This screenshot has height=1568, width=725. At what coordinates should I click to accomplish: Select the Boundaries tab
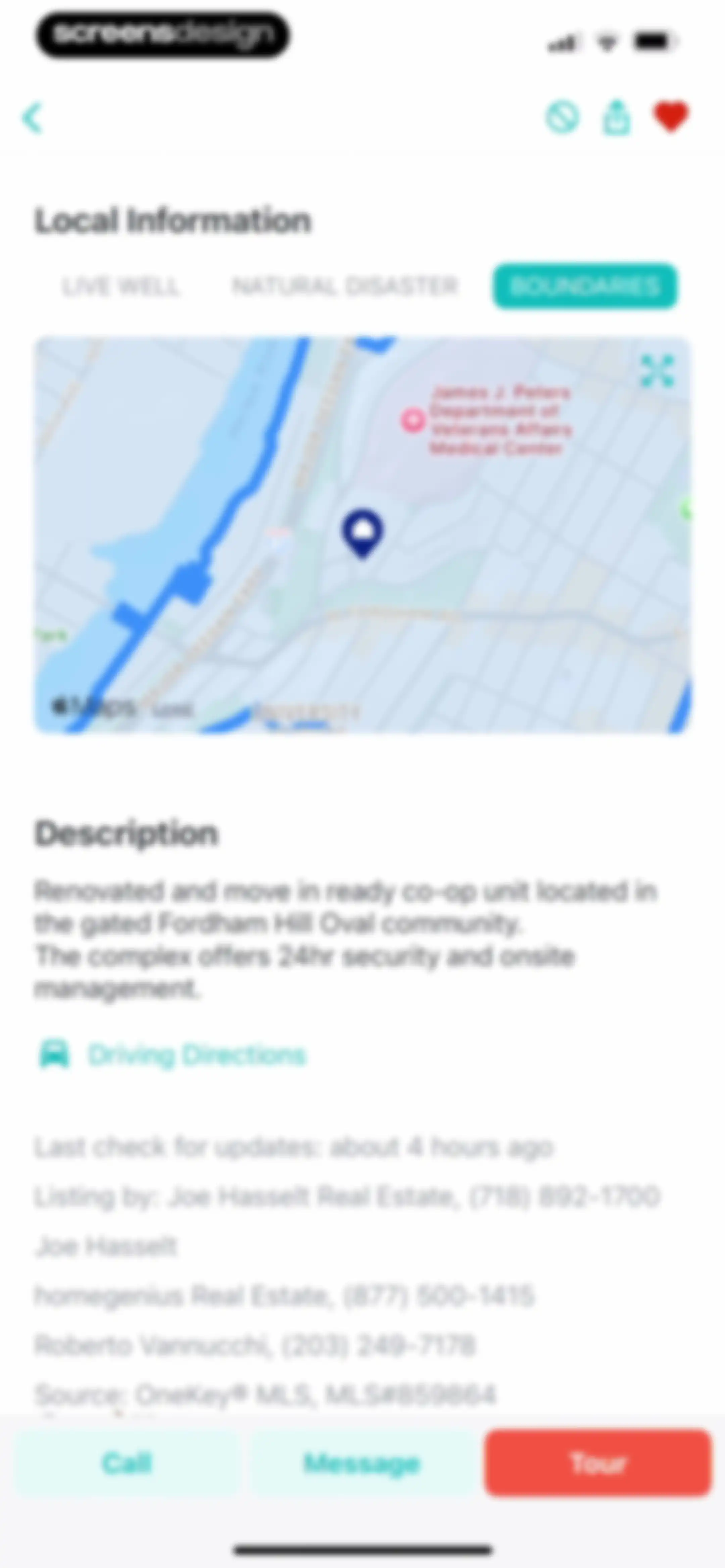[585, 286]
